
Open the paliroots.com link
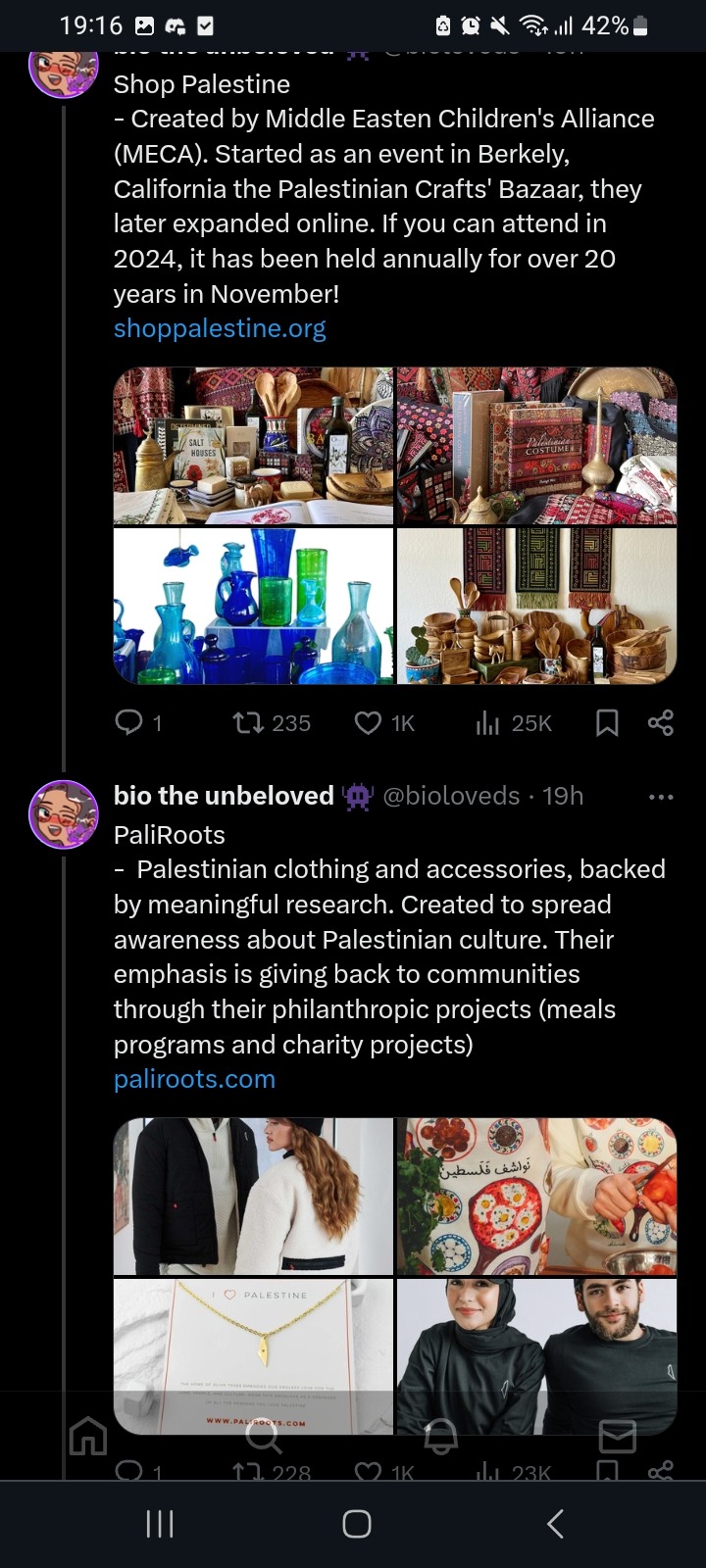click(194, 1079)
